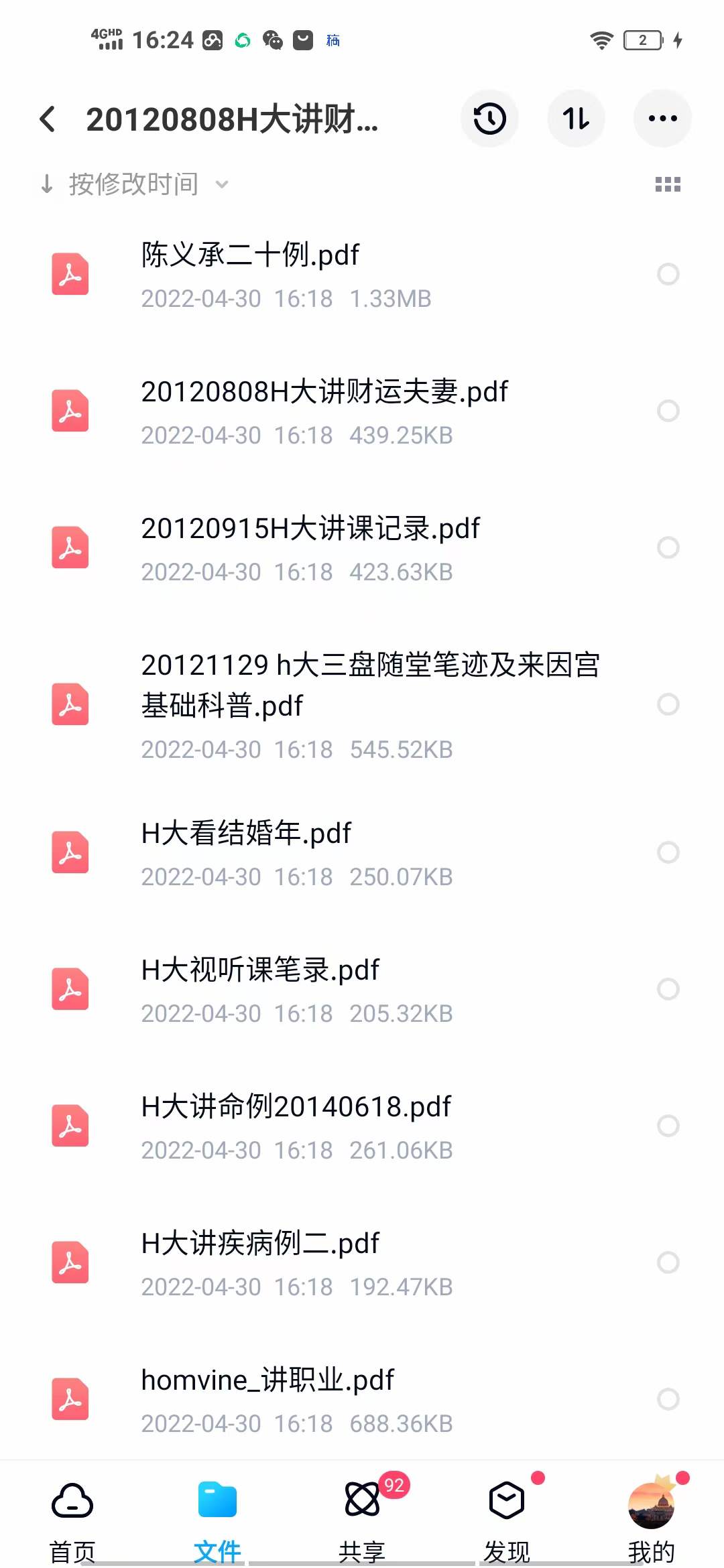Open the 按修改时间 sort dropdown
Image resolution: width=724 pixels, height=1568 pixels.
pyautogui.click(x=134, y=184)
